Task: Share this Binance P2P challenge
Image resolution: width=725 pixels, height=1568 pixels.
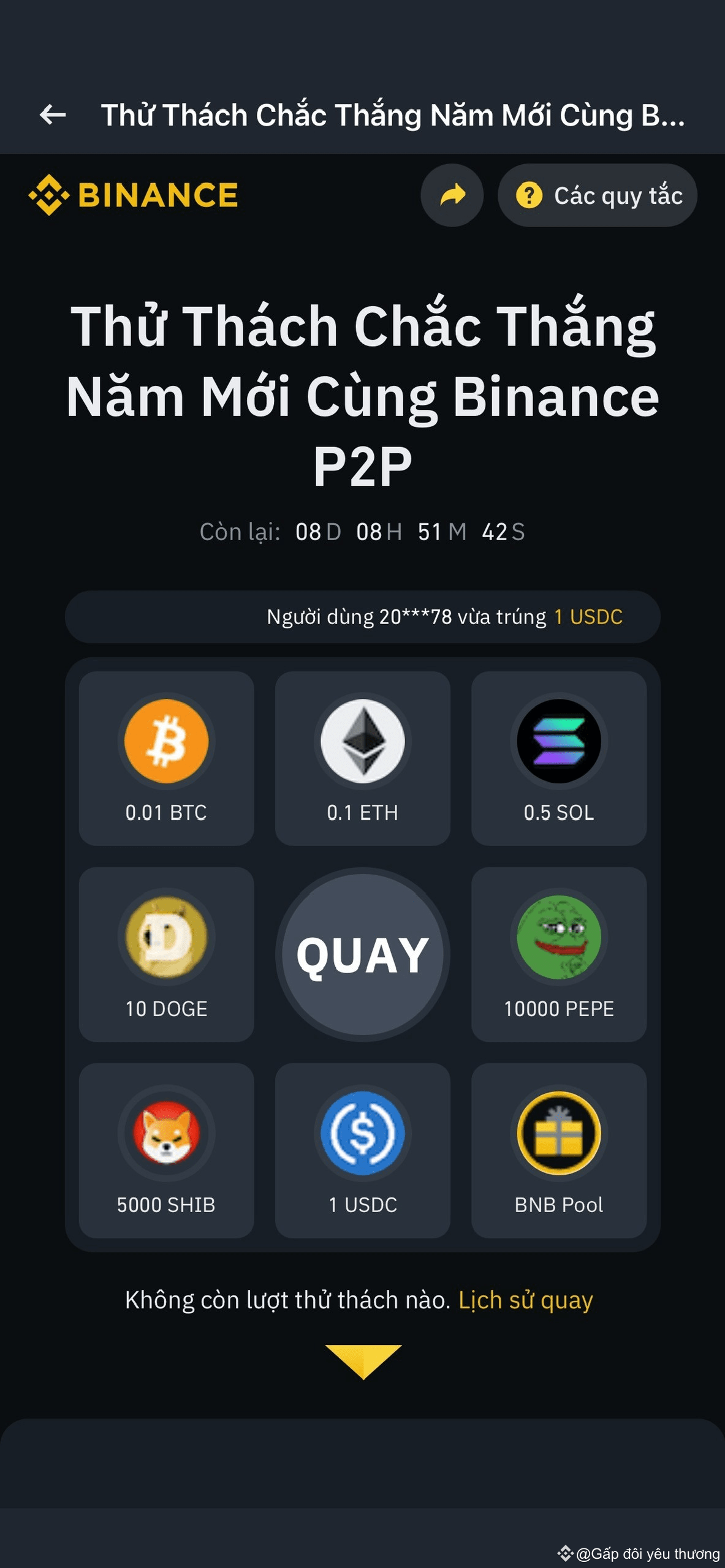Action: [x=452, y=195]
